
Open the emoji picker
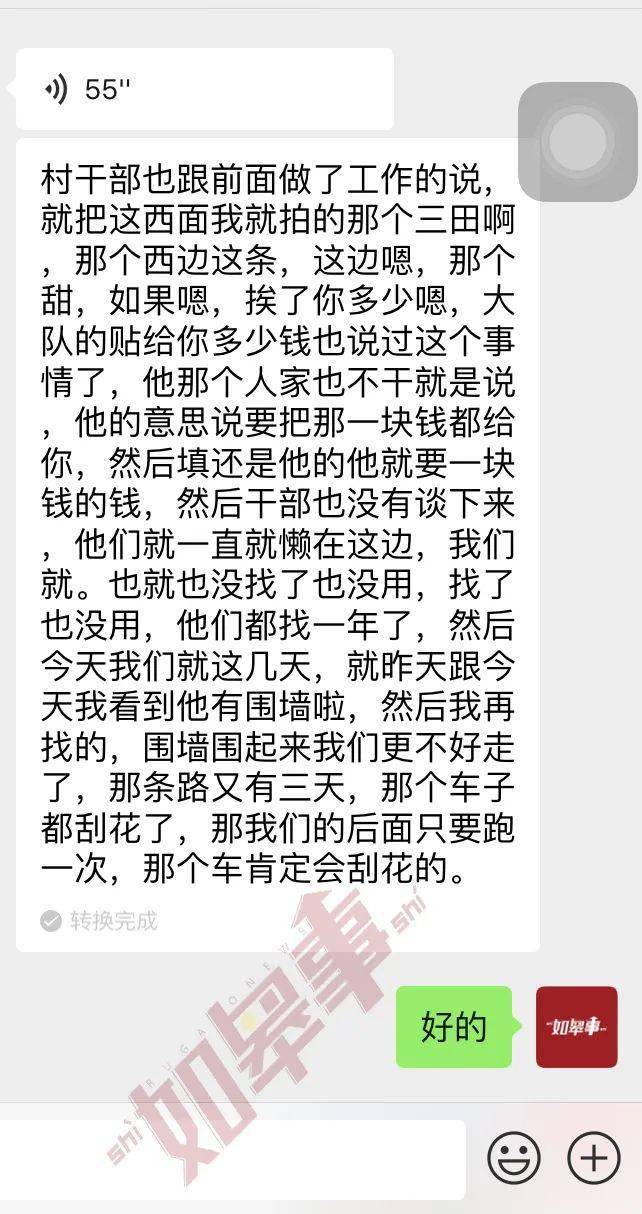[514, 1159]
